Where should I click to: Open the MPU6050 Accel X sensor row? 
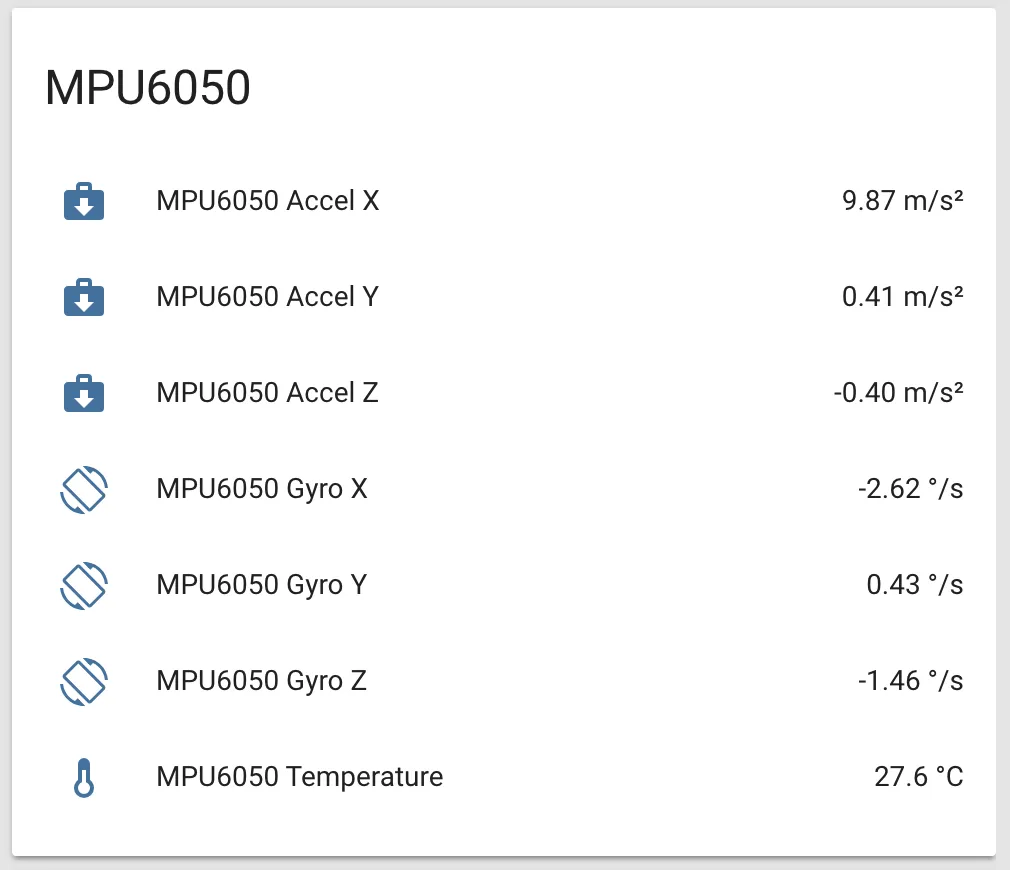pos(268,201)
